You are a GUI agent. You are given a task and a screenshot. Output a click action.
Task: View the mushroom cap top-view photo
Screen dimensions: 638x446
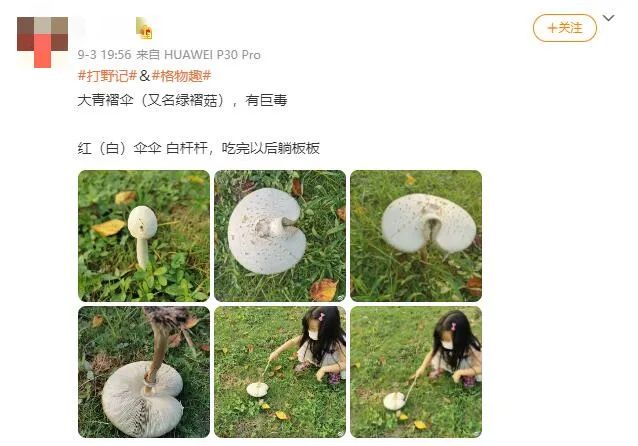click(279, 236)
